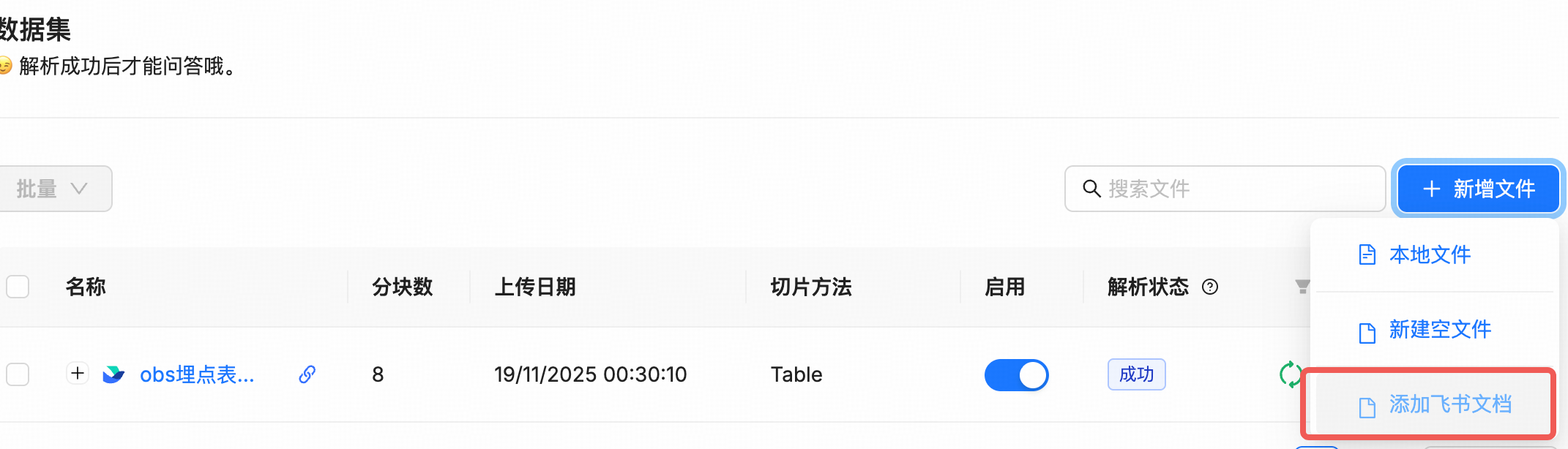Image resolution: width=1568 pixels, height=449 pixels.
Task: Open the 解析状态 help question icon
Action: [x=1210, y=287]
